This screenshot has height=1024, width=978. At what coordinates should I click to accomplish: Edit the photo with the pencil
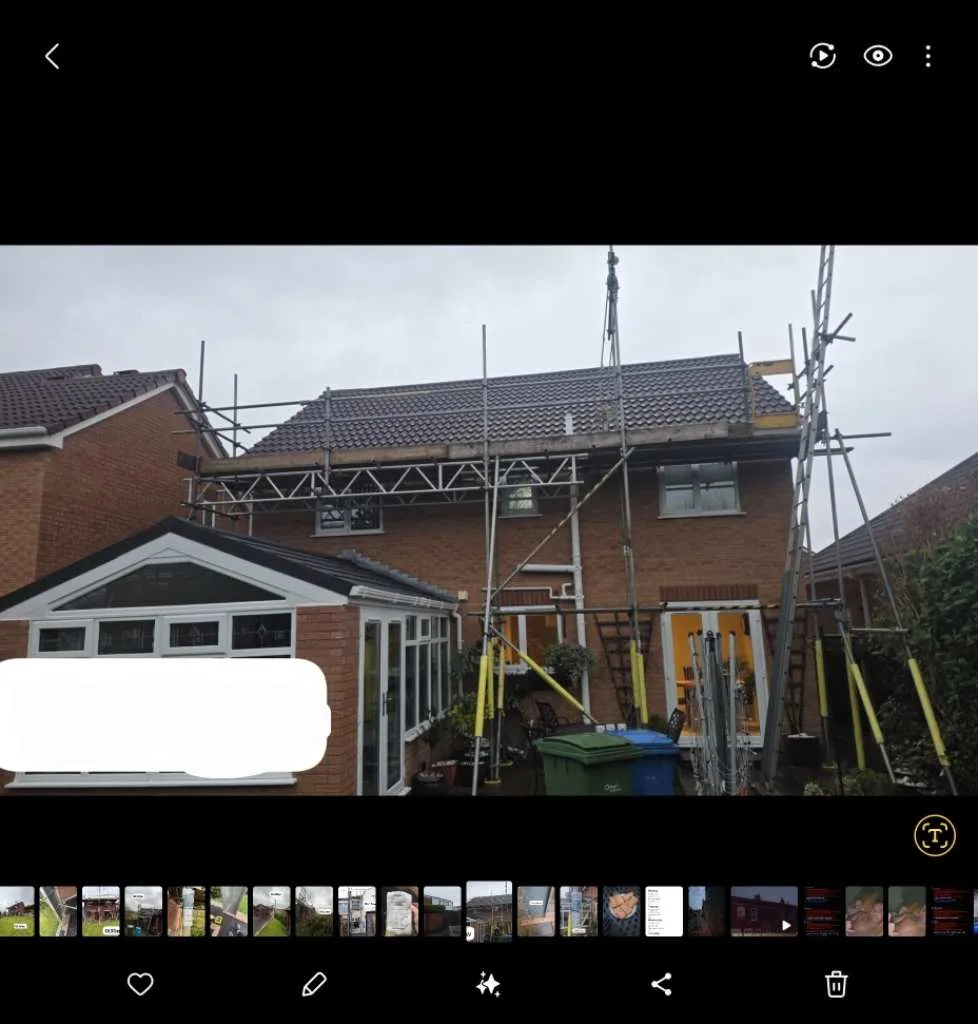tap(314, 984)
